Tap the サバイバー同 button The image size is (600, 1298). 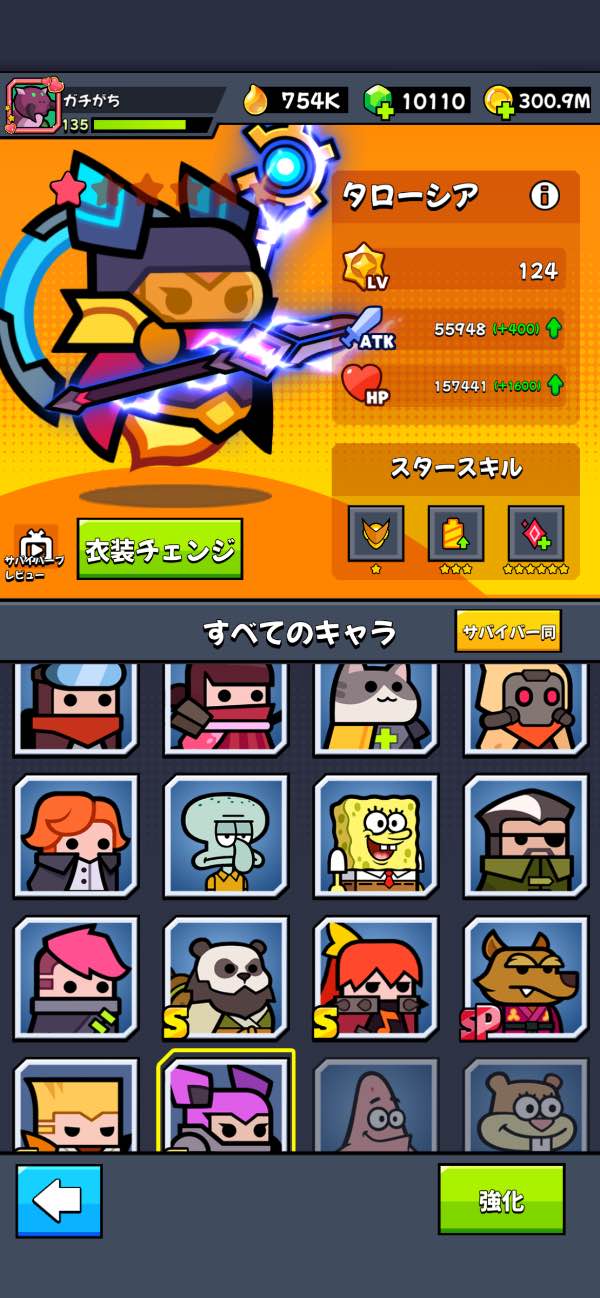[508, 631]
